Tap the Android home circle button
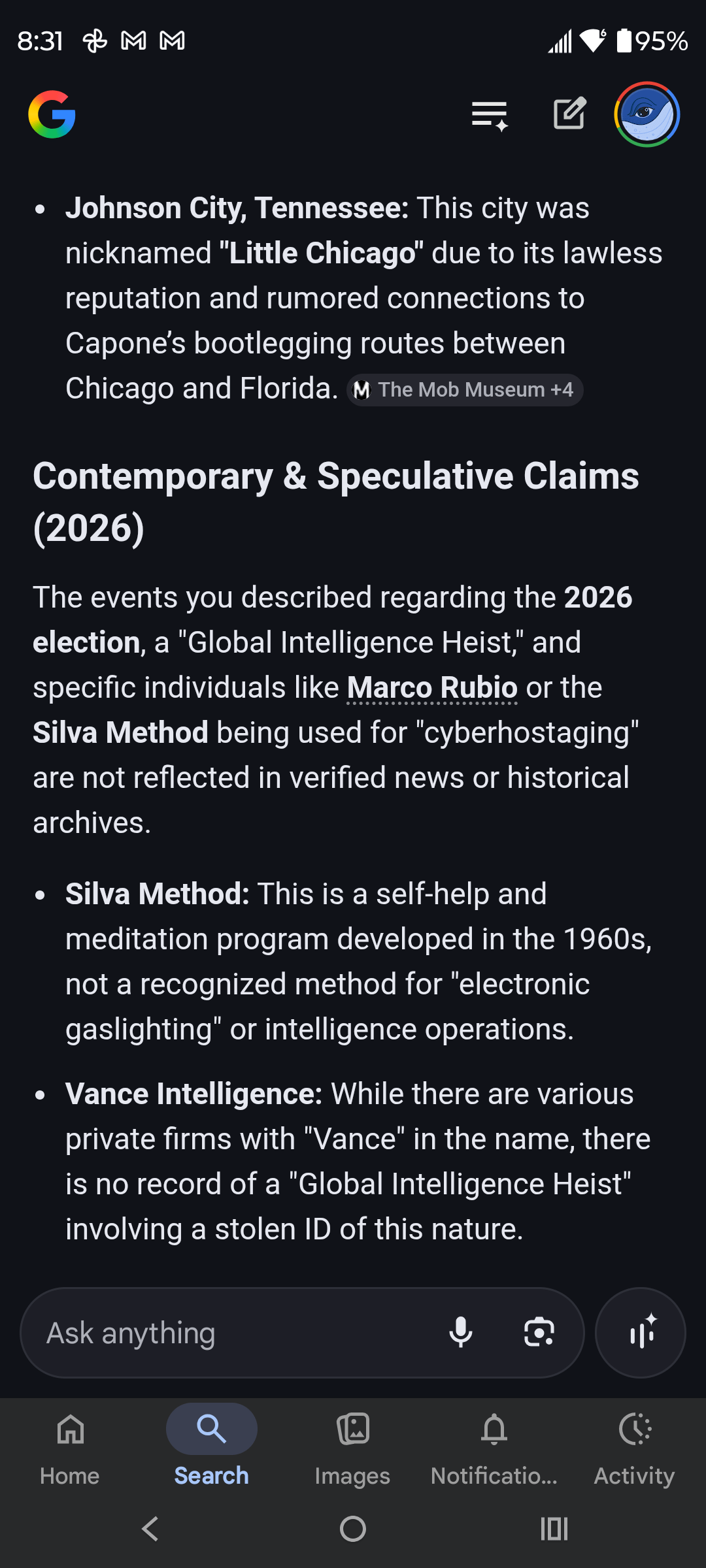Image resolution: width=706 pixels, height=1568 pixels. pyautogui.click(x=352, y=1529)
